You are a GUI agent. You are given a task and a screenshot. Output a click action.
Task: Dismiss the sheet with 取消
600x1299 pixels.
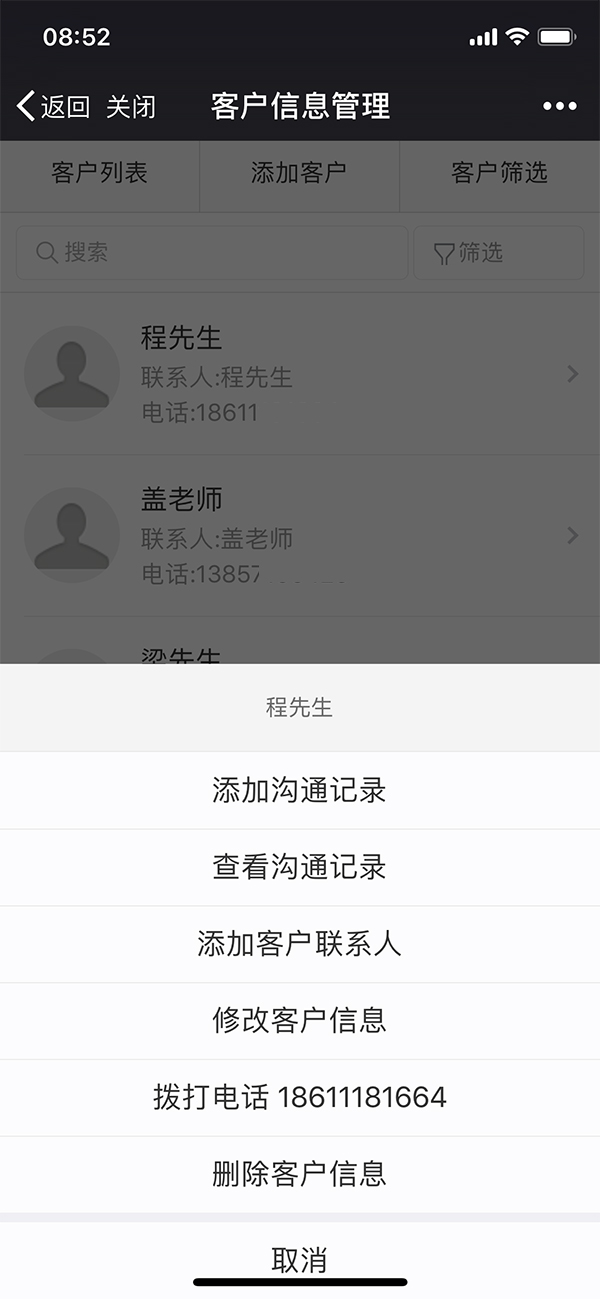pyautogui.click(x=300, y=1260)
